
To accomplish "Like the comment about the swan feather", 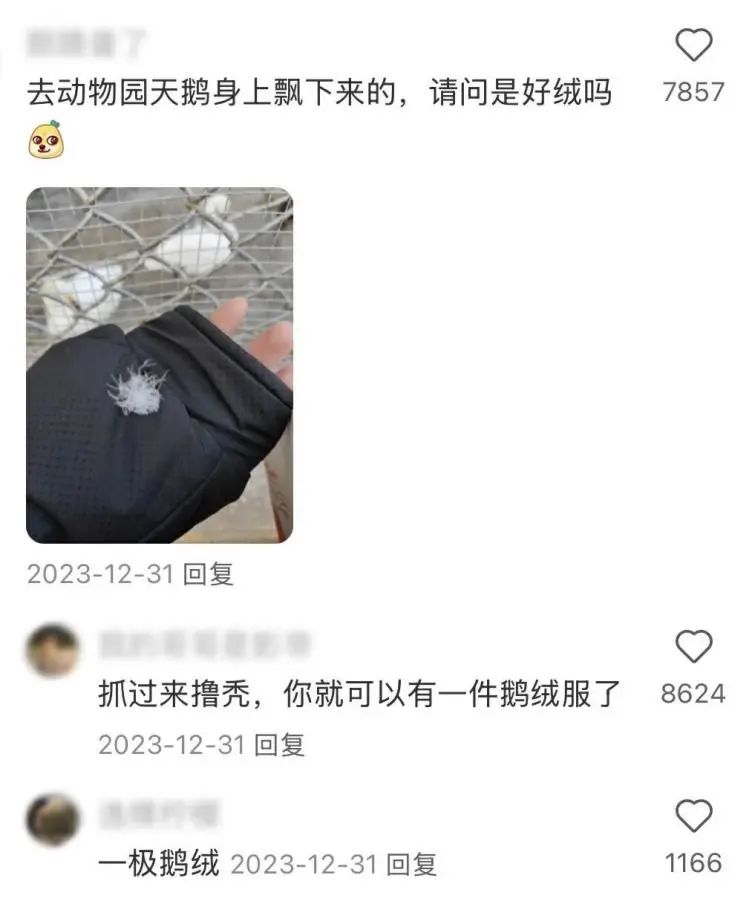I will pos(694,47).
